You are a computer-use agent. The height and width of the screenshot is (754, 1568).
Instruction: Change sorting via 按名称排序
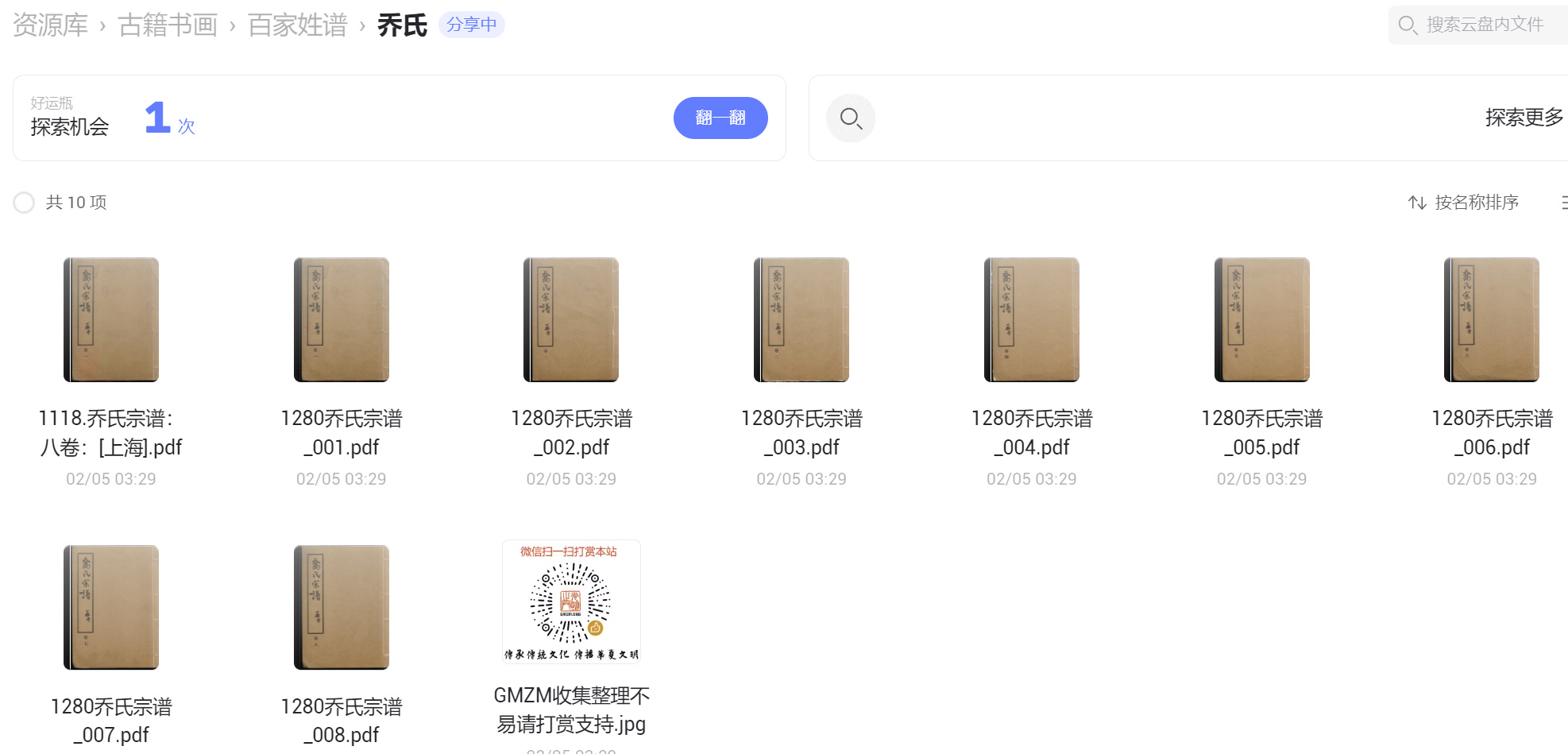(x=1464, y=203)
